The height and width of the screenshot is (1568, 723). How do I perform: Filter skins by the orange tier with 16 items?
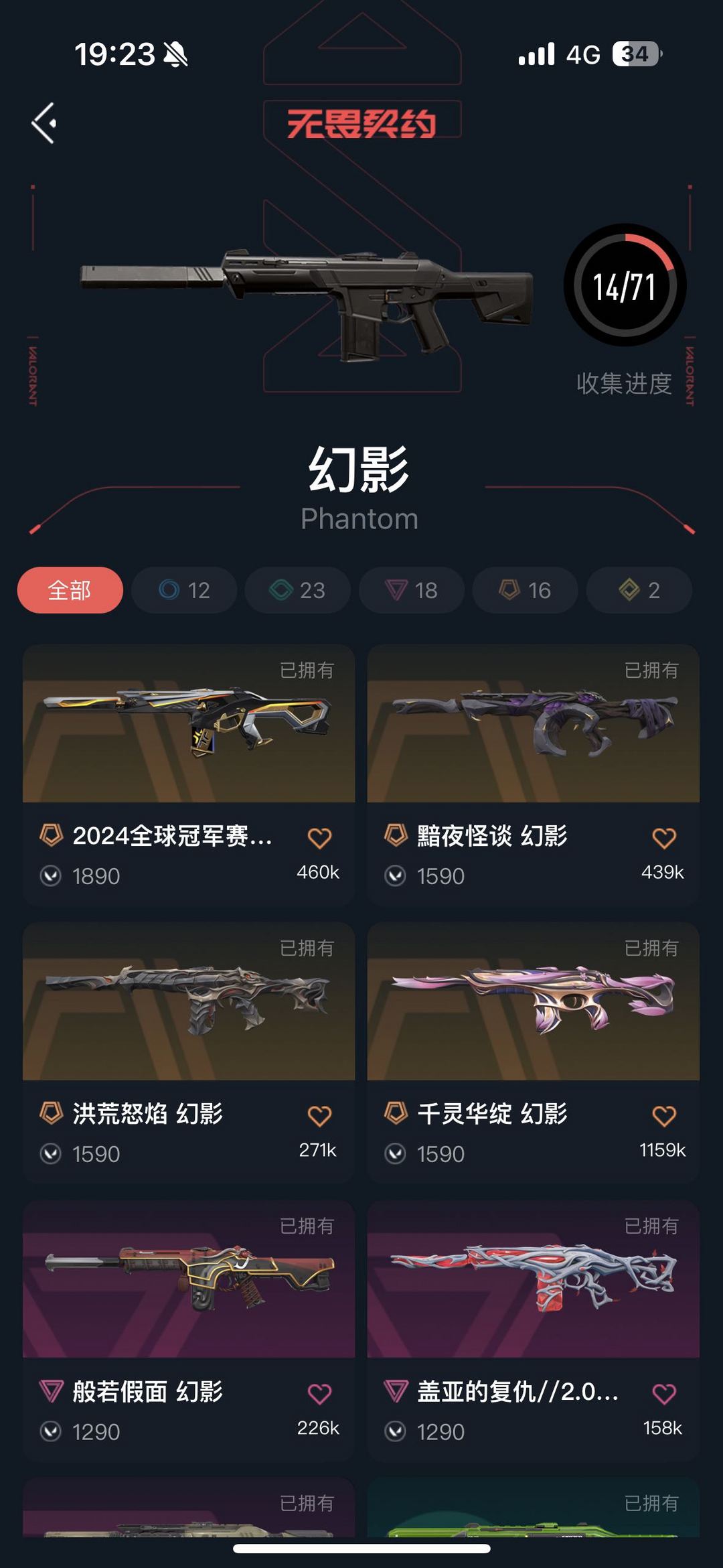point(526,590)
